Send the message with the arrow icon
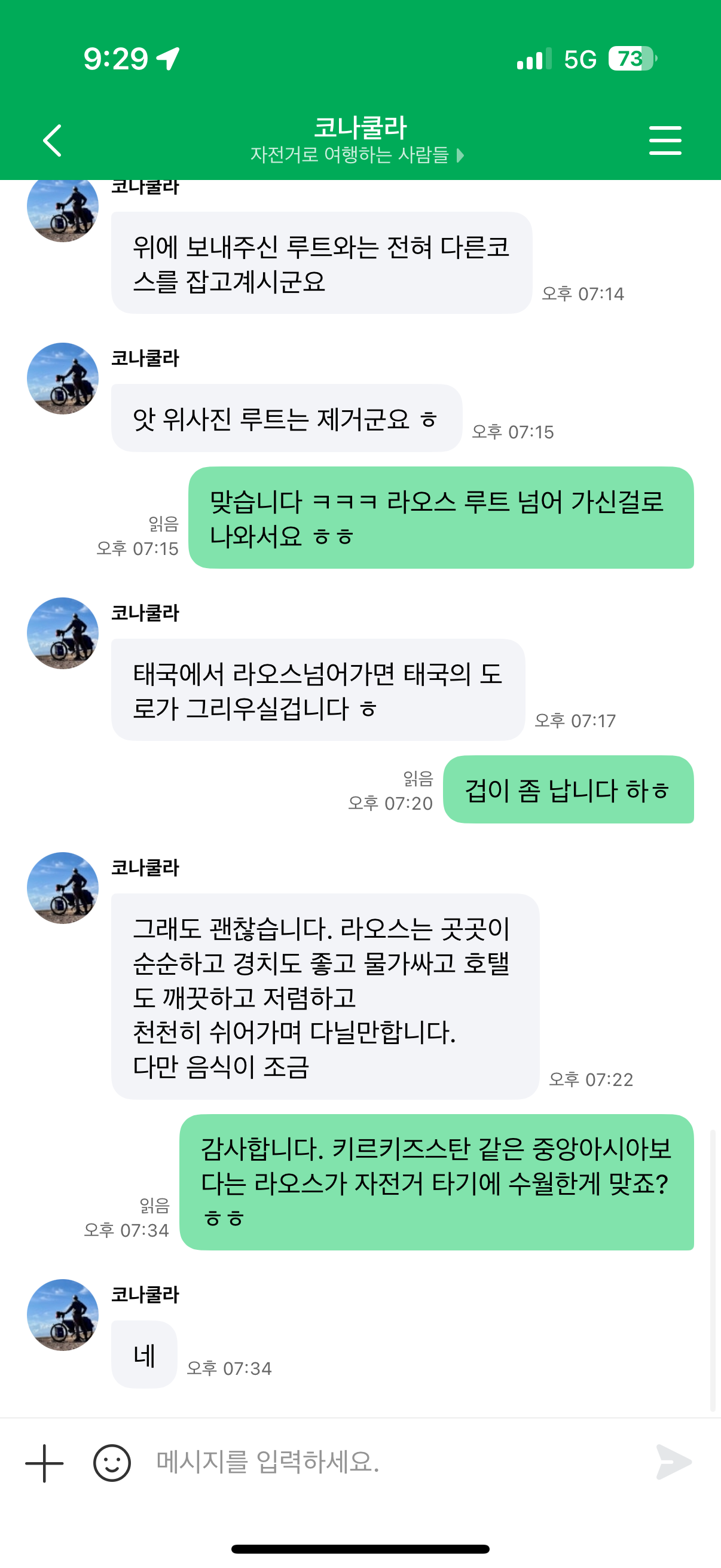 (674, 1462)
